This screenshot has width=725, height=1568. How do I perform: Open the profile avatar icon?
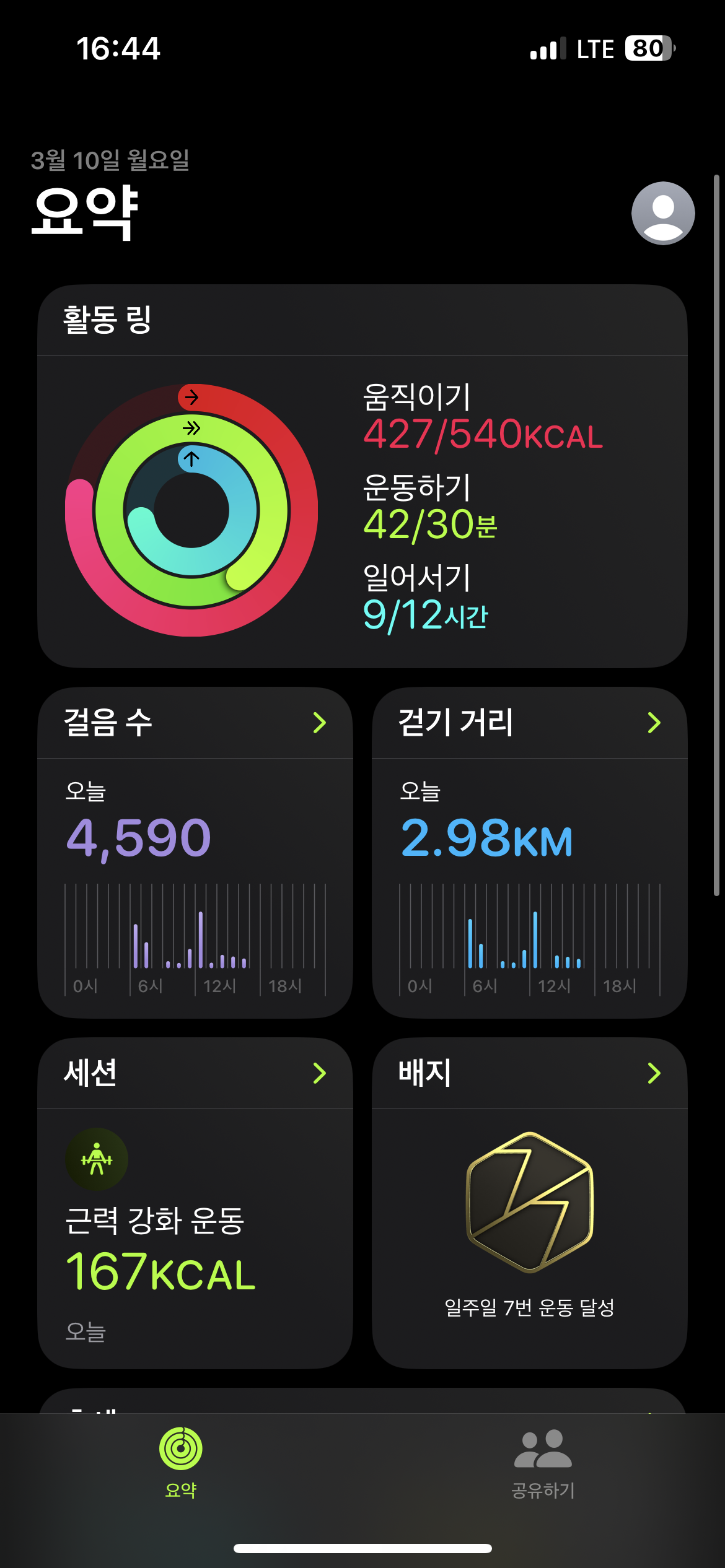[x=662, y=213]
